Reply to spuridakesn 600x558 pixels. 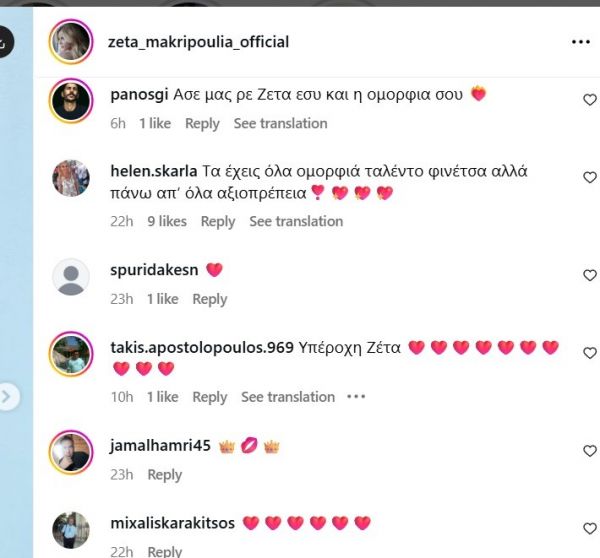[x=210, y=299]
